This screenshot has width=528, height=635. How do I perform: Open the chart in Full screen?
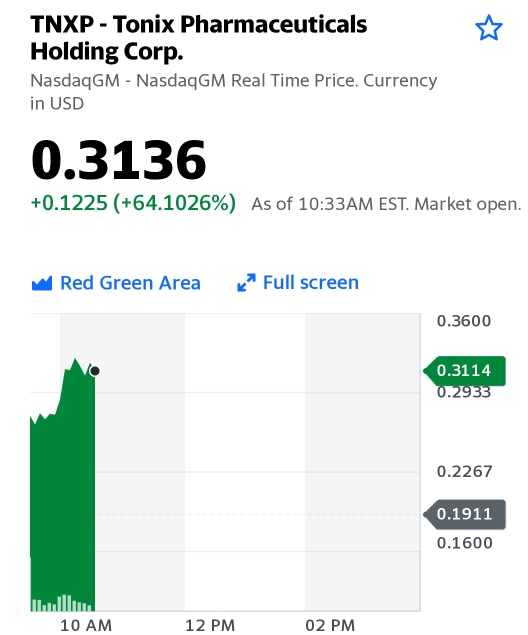[298, 282]
